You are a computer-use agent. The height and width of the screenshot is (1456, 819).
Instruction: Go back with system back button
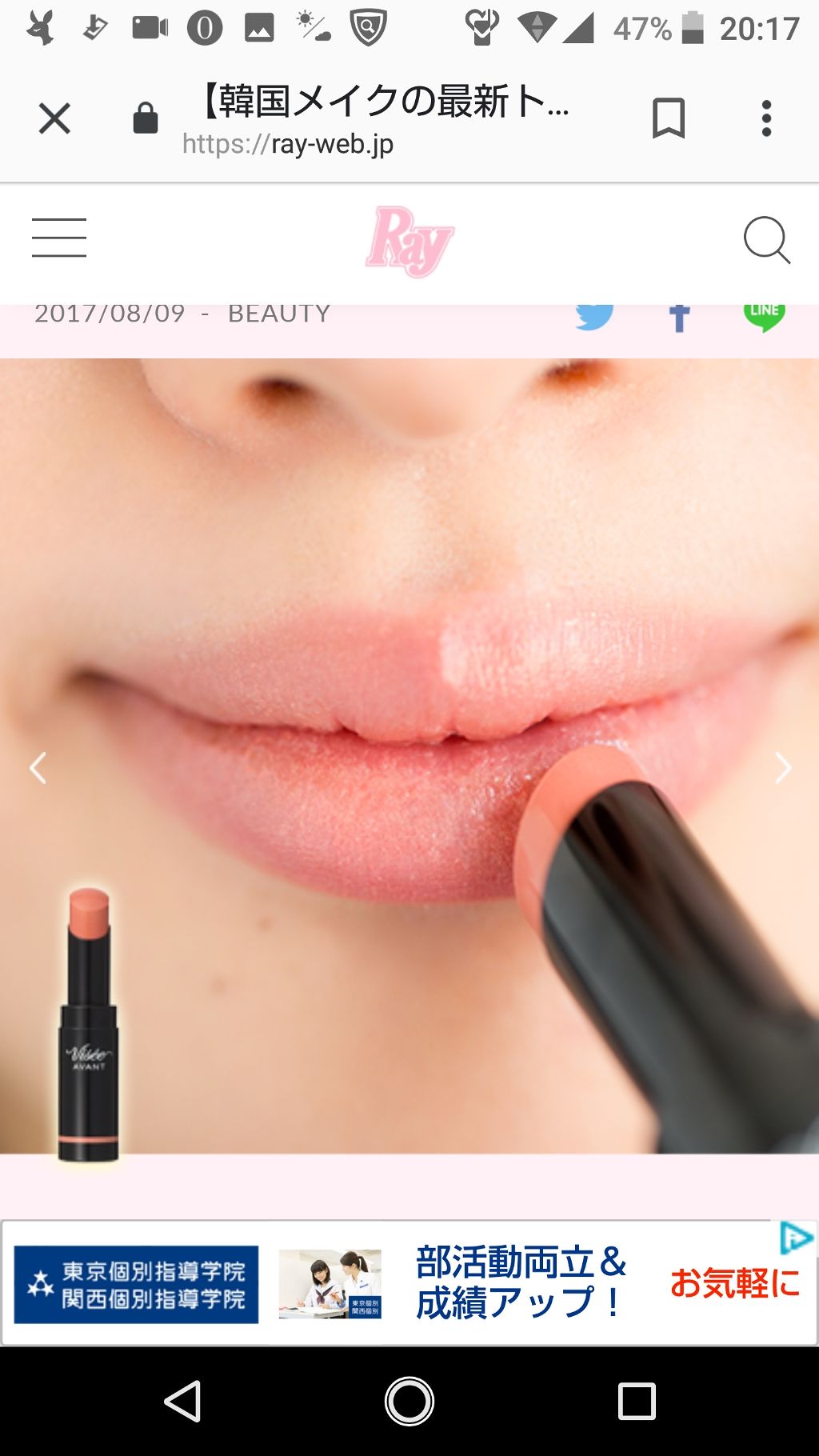182,1401
